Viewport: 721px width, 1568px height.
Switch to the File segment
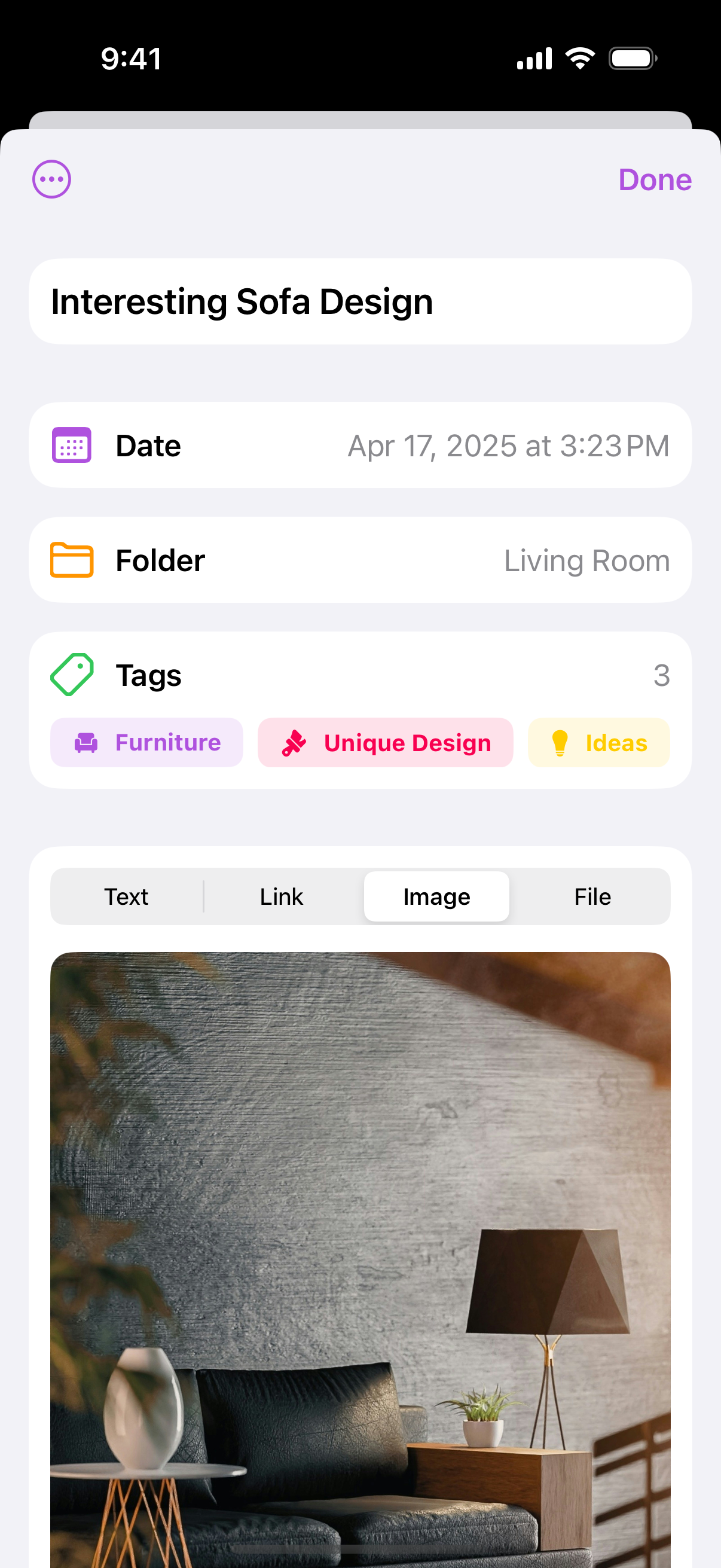[x=592, y=896]
